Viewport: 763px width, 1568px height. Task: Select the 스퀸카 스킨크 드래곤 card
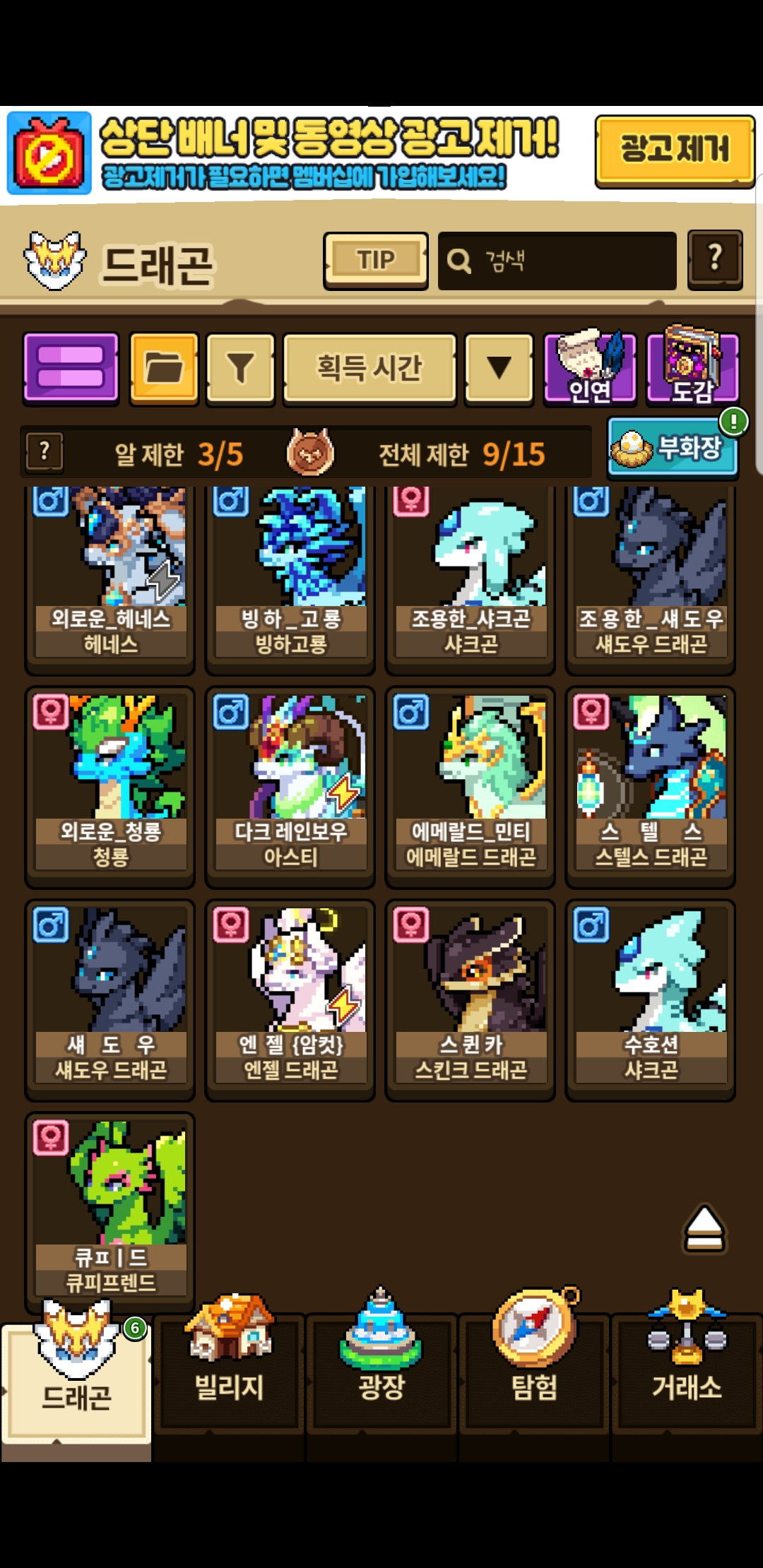[471, 999]
